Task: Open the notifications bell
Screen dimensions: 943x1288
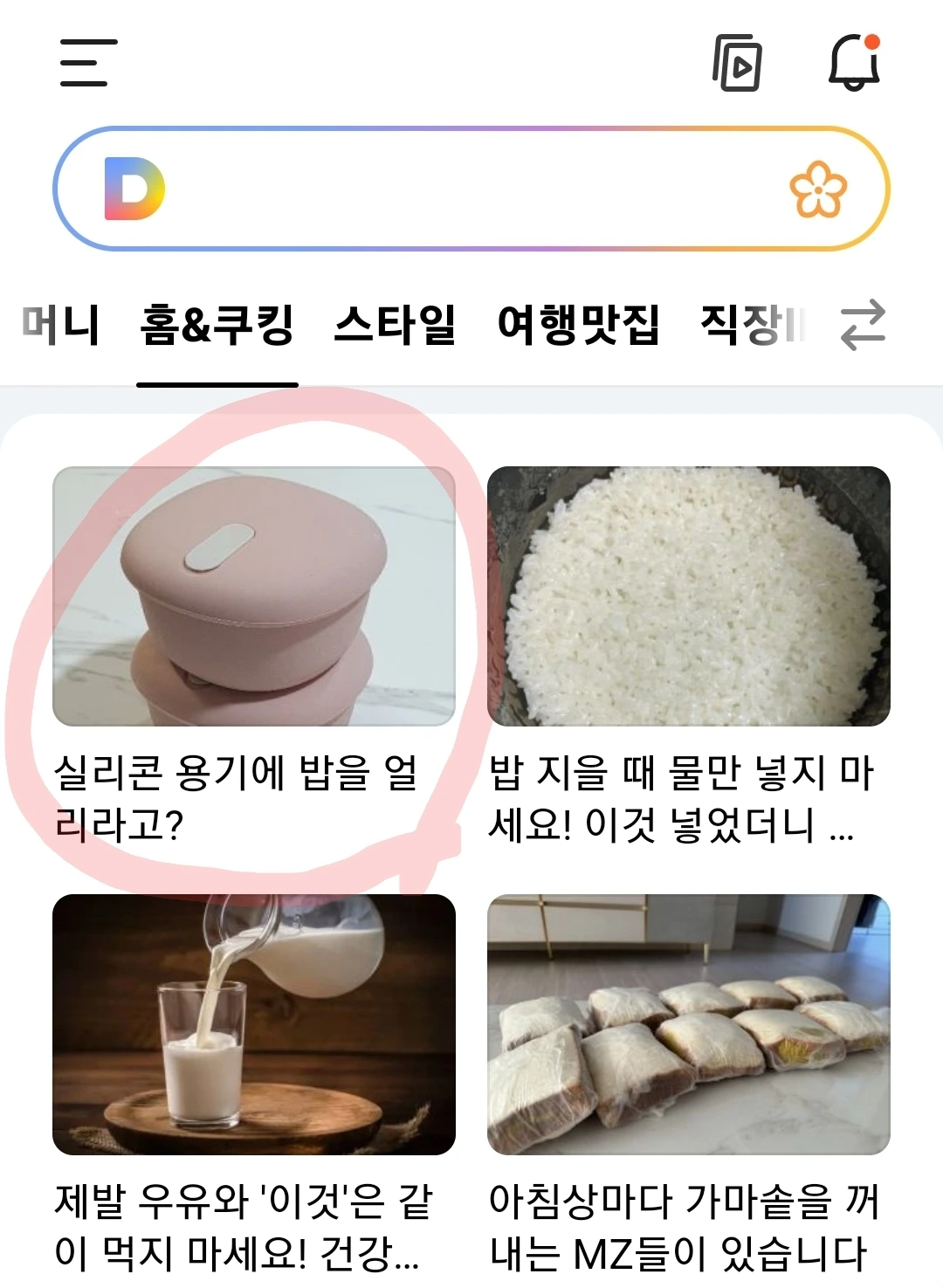Action: pos(854,63)
